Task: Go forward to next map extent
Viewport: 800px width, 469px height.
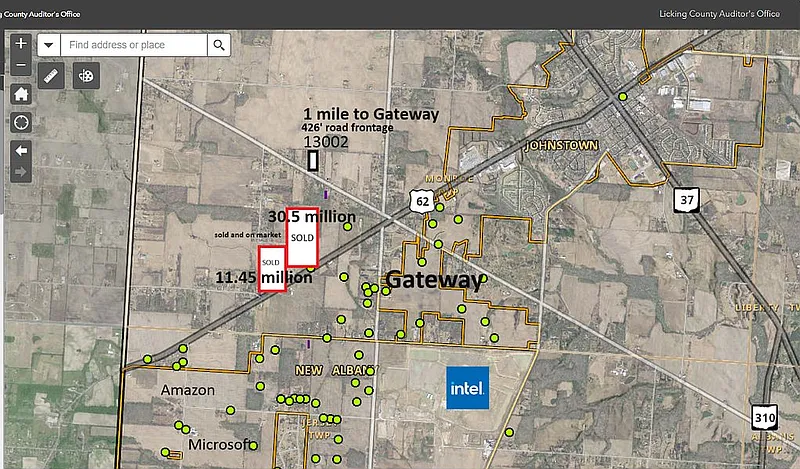Action: click(x=21, y=171)
